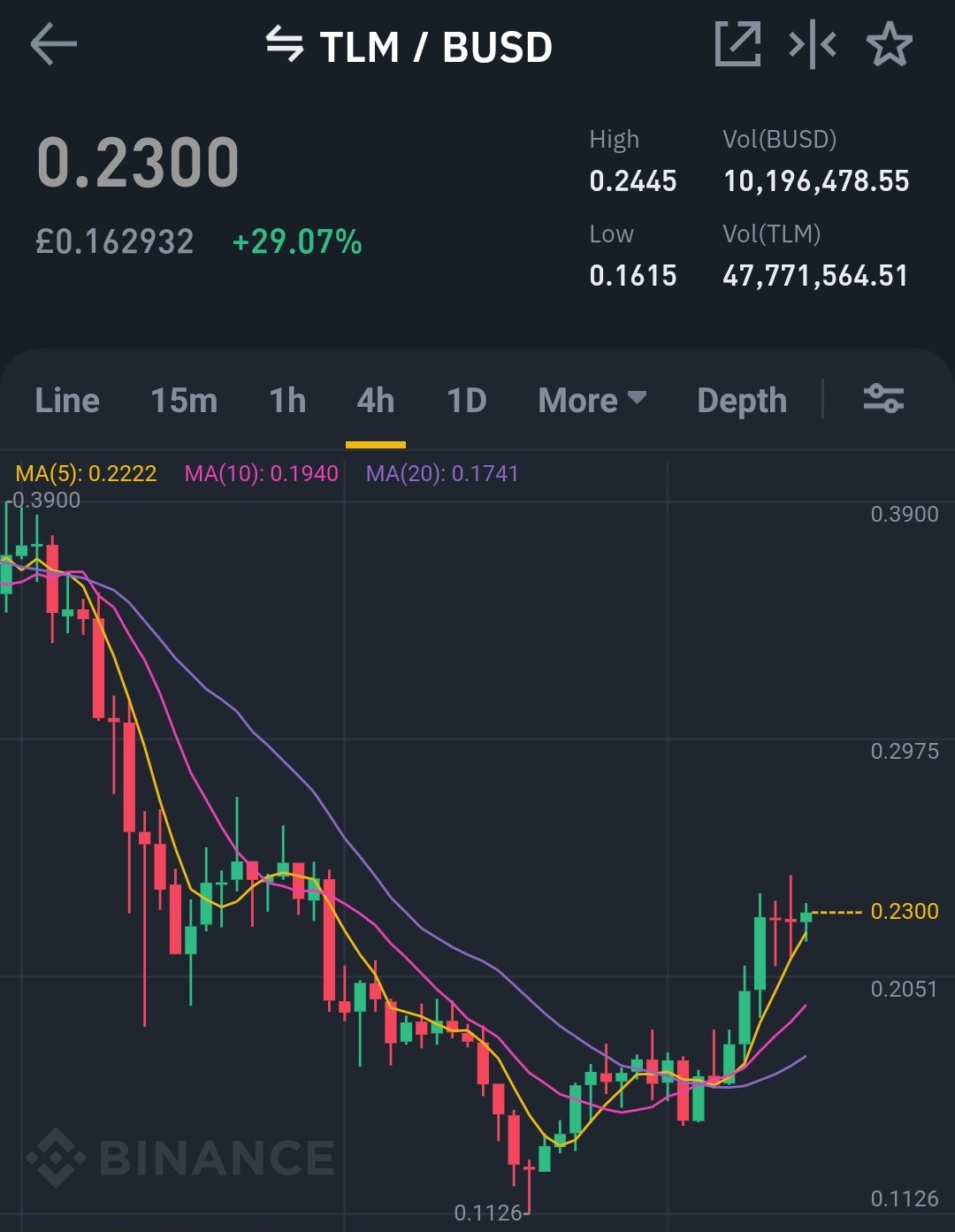Open the chart in fullscreen
Screen dimensions: 955x1232
pos(737,44)
